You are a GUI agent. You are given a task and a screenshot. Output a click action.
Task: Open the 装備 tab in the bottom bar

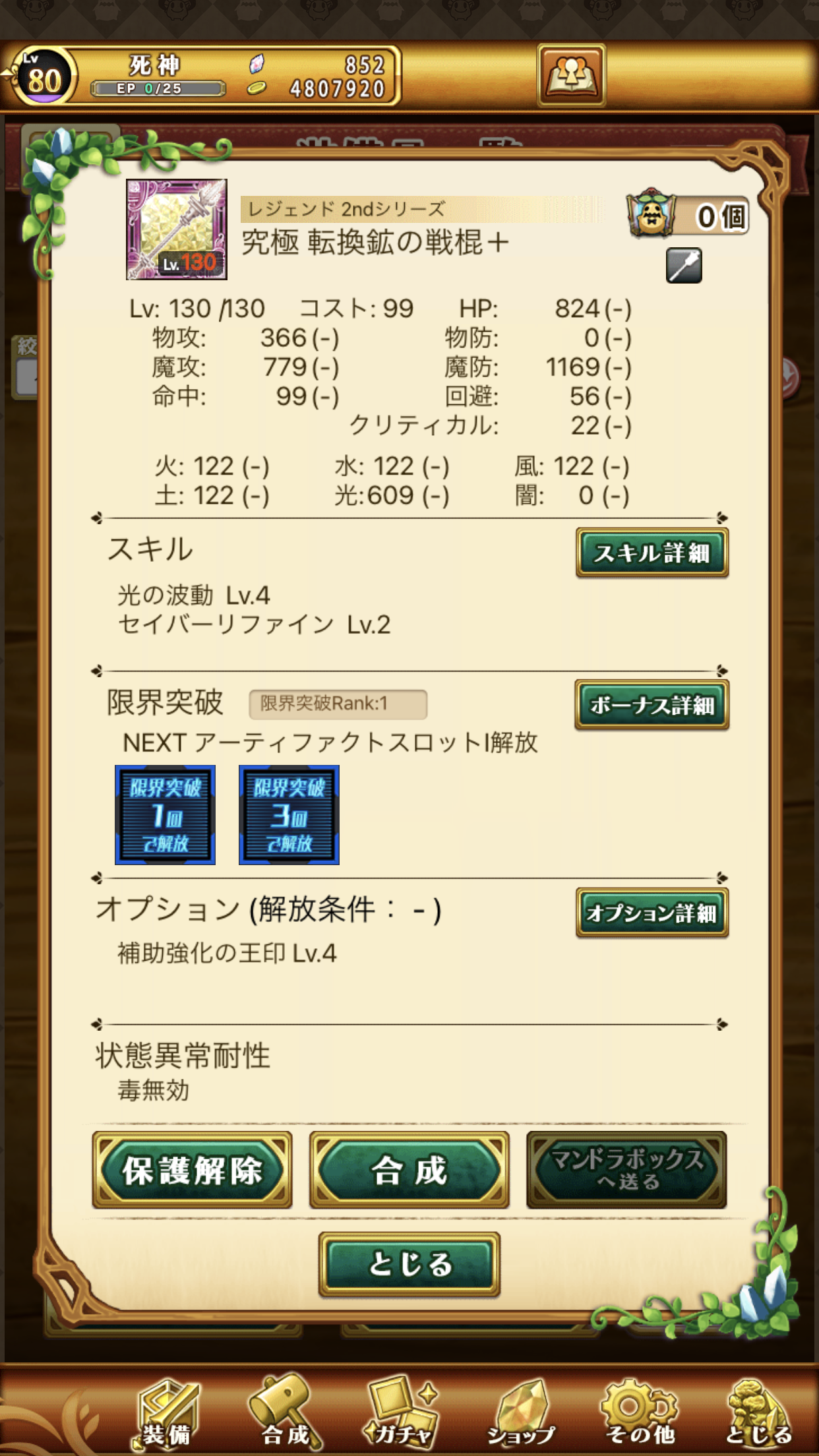point(167,1414)
